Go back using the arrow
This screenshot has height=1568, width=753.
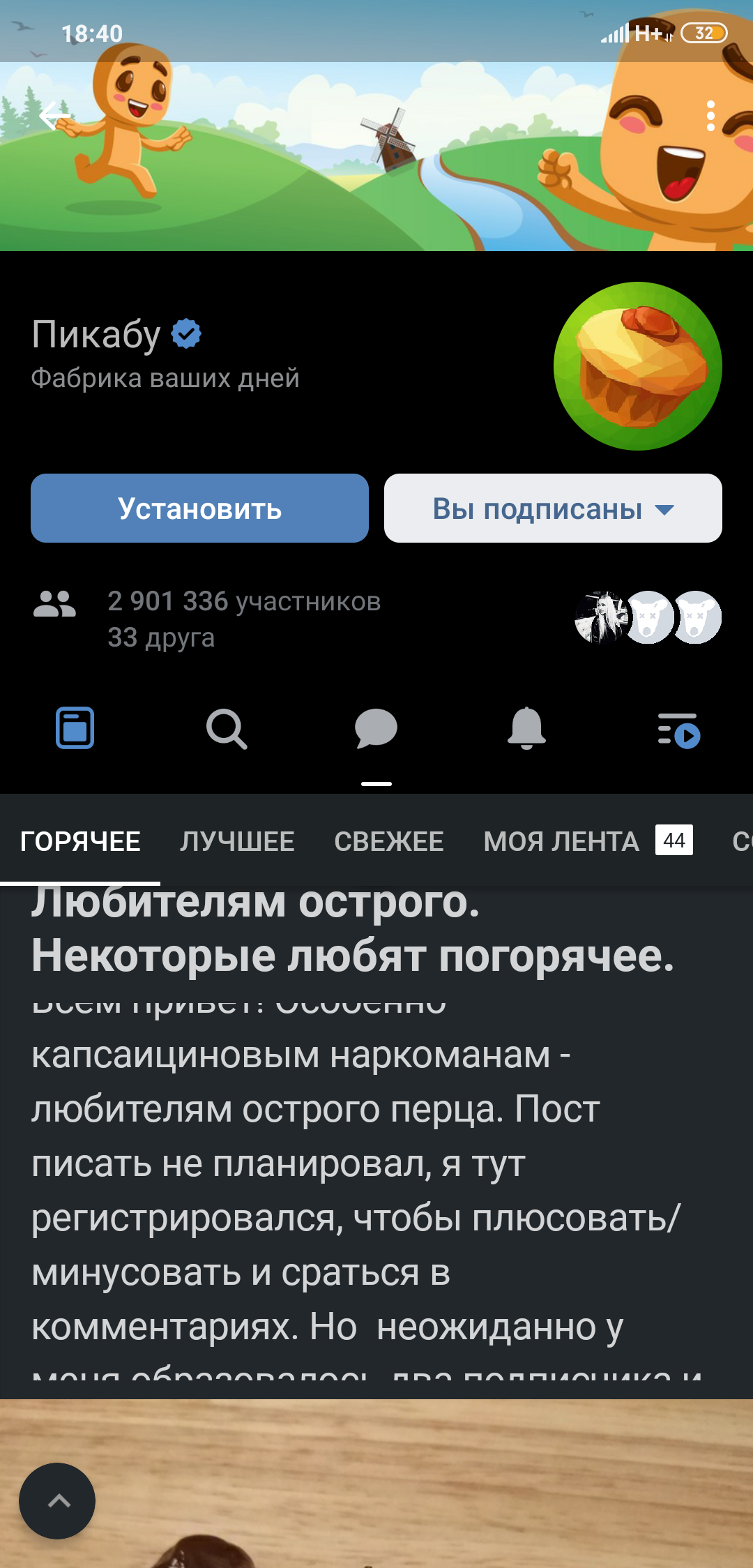(54, 116)
